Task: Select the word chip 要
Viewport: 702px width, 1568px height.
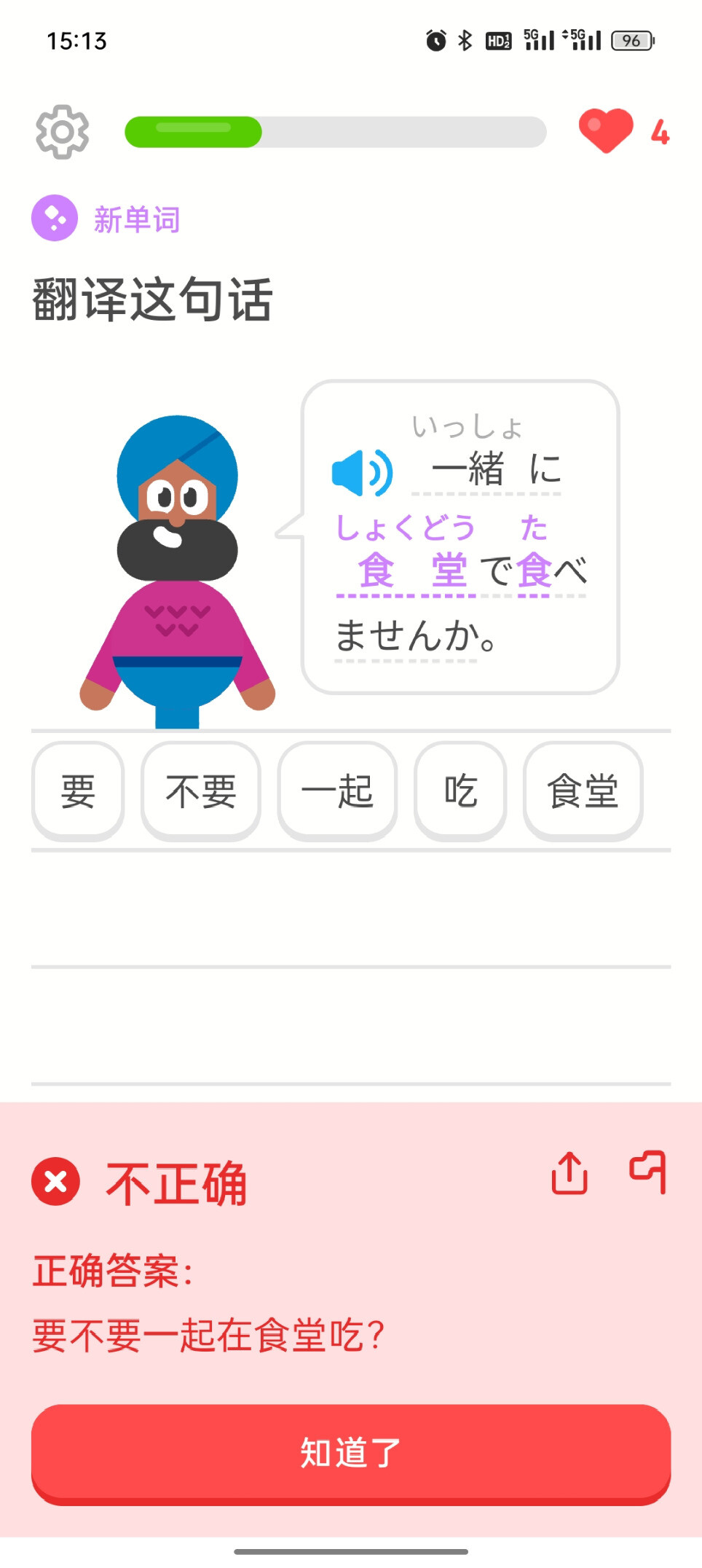Action: pos(78,791)
